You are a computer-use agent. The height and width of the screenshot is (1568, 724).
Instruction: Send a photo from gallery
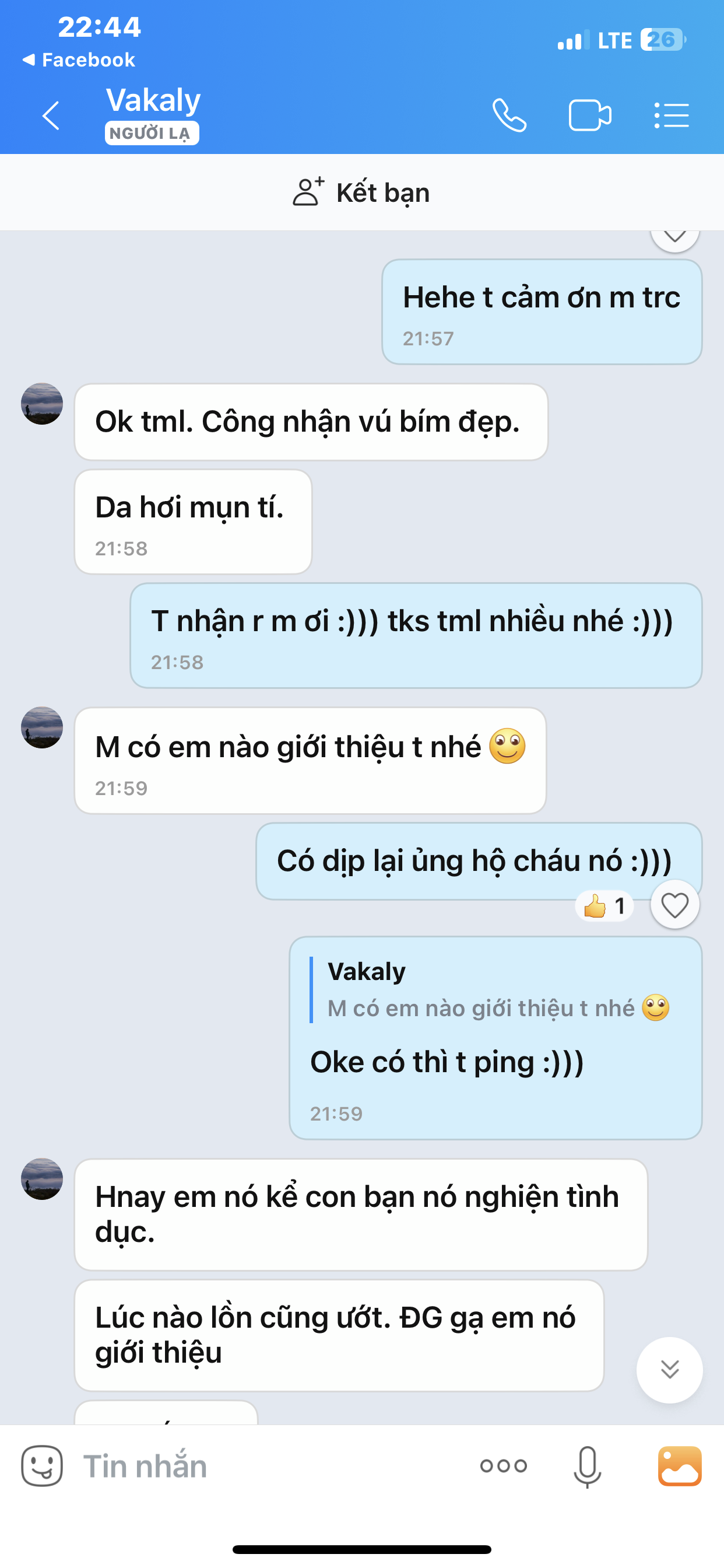[x=680, y=1466]
